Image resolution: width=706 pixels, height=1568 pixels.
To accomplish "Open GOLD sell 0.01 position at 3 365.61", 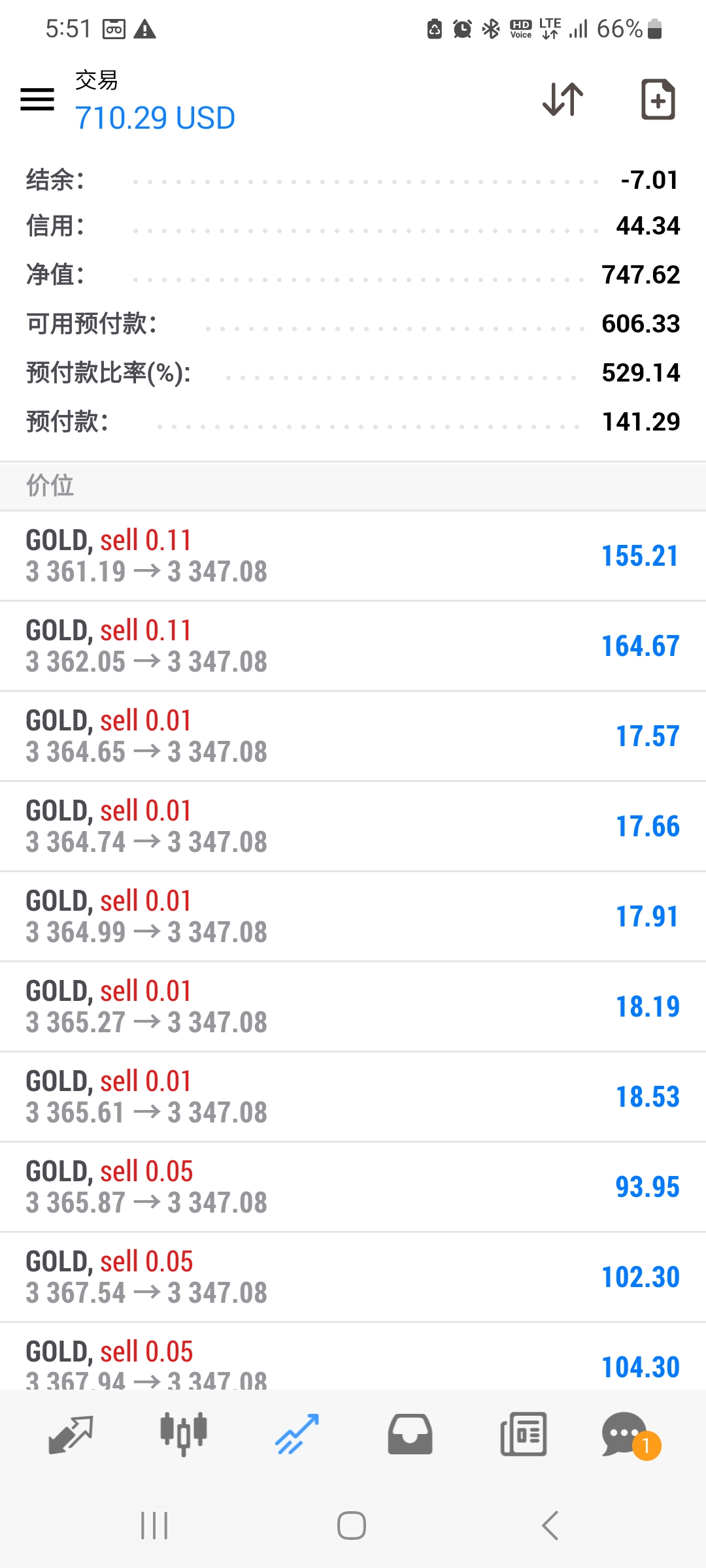I will pyautogui.click(x=353, y=1097).
